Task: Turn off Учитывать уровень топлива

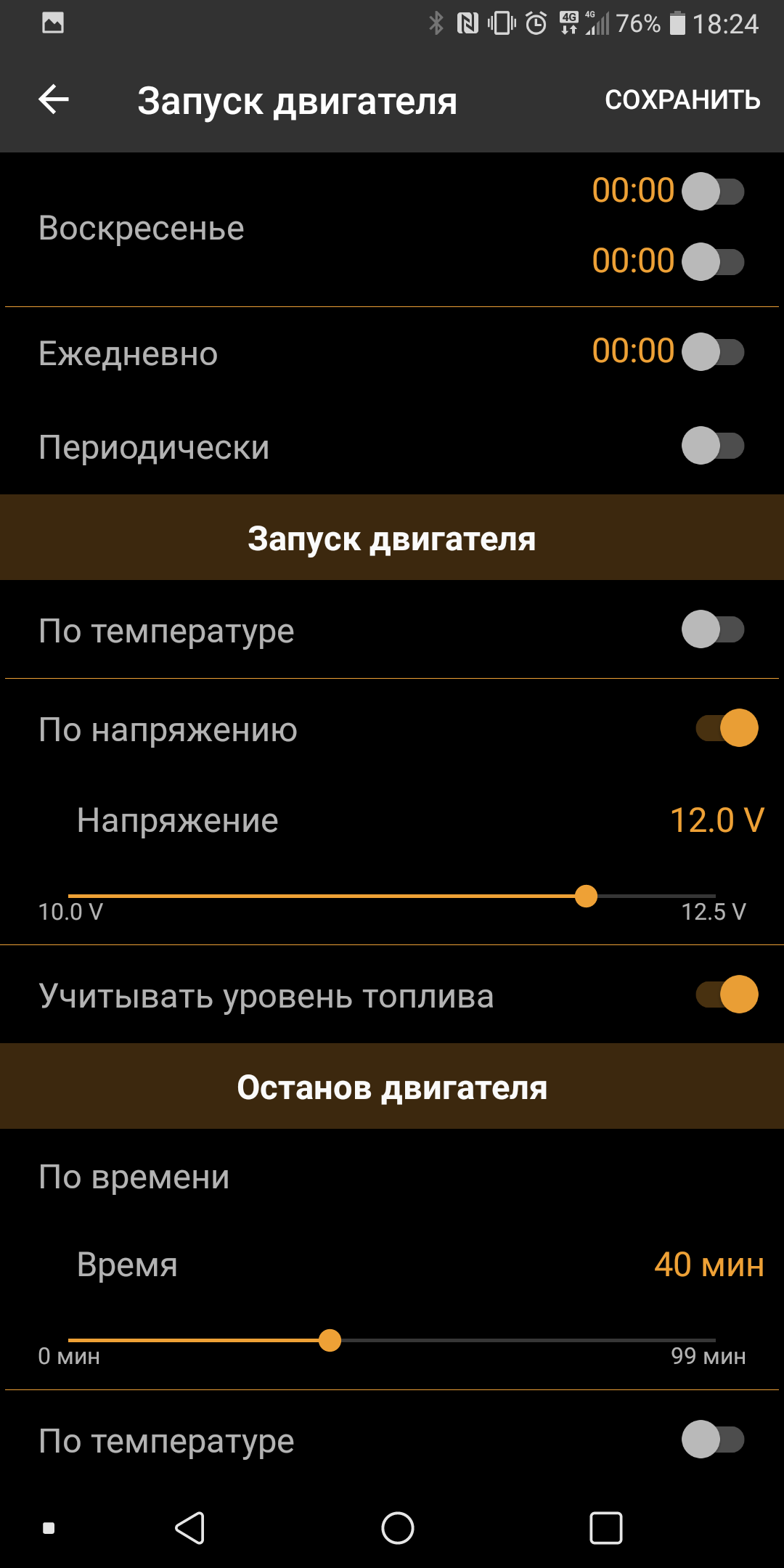Action: pos(727,995)
